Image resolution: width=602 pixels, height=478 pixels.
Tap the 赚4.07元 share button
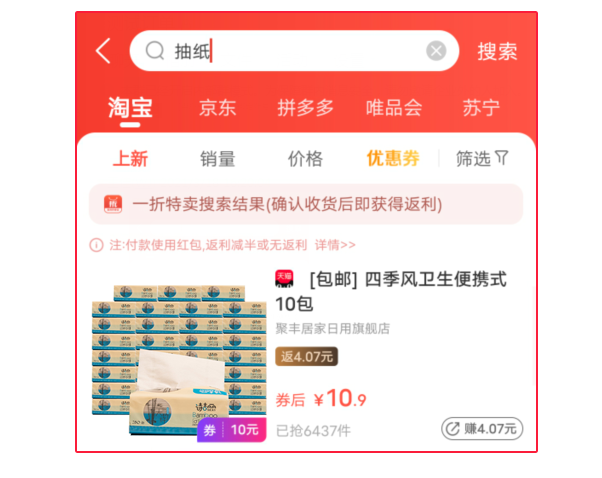[x=482, y=429]
